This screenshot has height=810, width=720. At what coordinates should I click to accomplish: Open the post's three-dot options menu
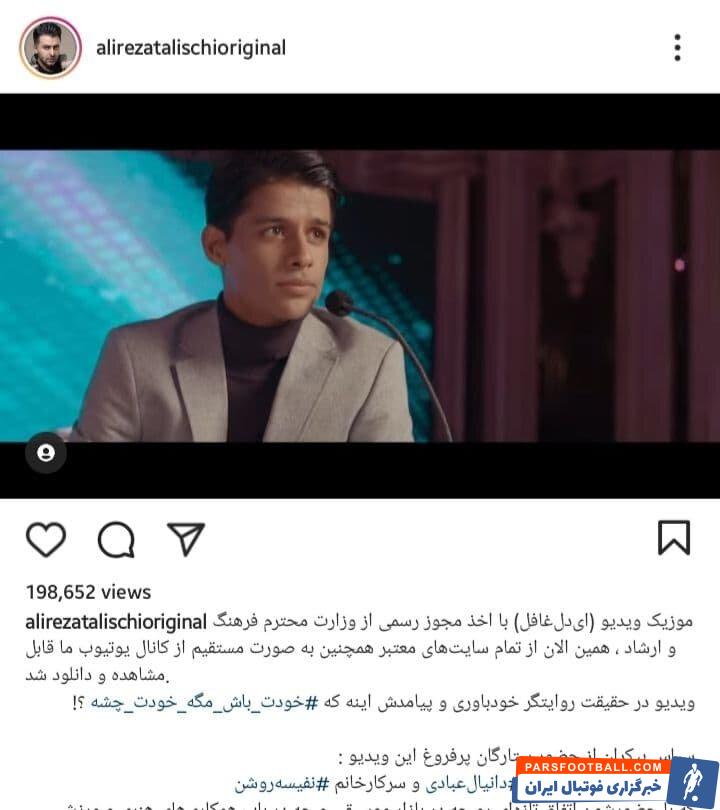tap(677, 47)
